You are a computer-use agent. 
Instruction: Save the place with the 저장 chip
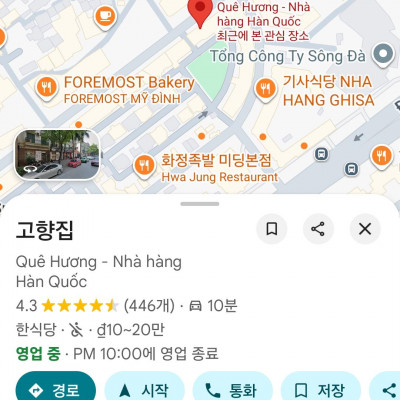tap(321, 387)
